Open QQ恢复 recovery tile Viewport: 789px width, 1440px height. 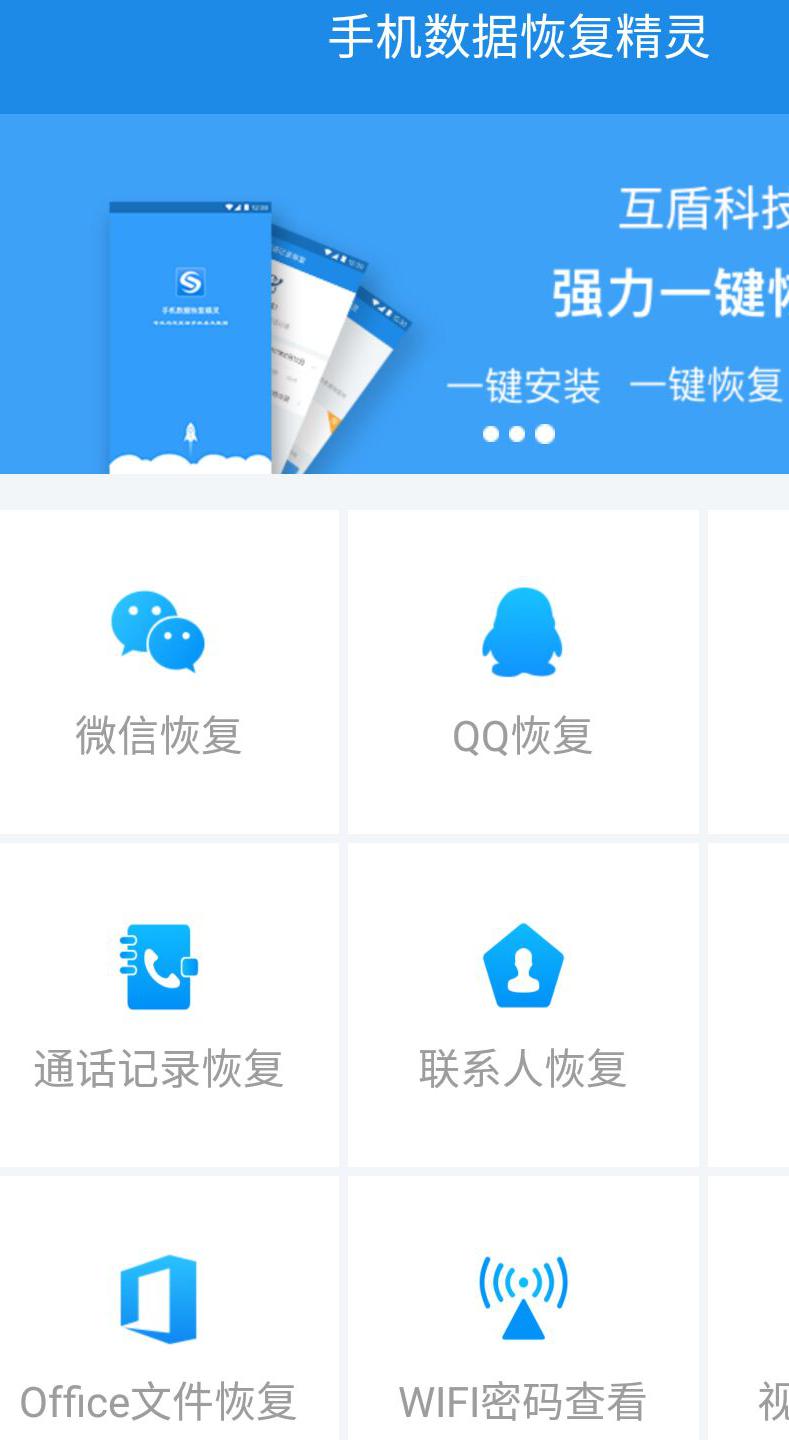523,671
